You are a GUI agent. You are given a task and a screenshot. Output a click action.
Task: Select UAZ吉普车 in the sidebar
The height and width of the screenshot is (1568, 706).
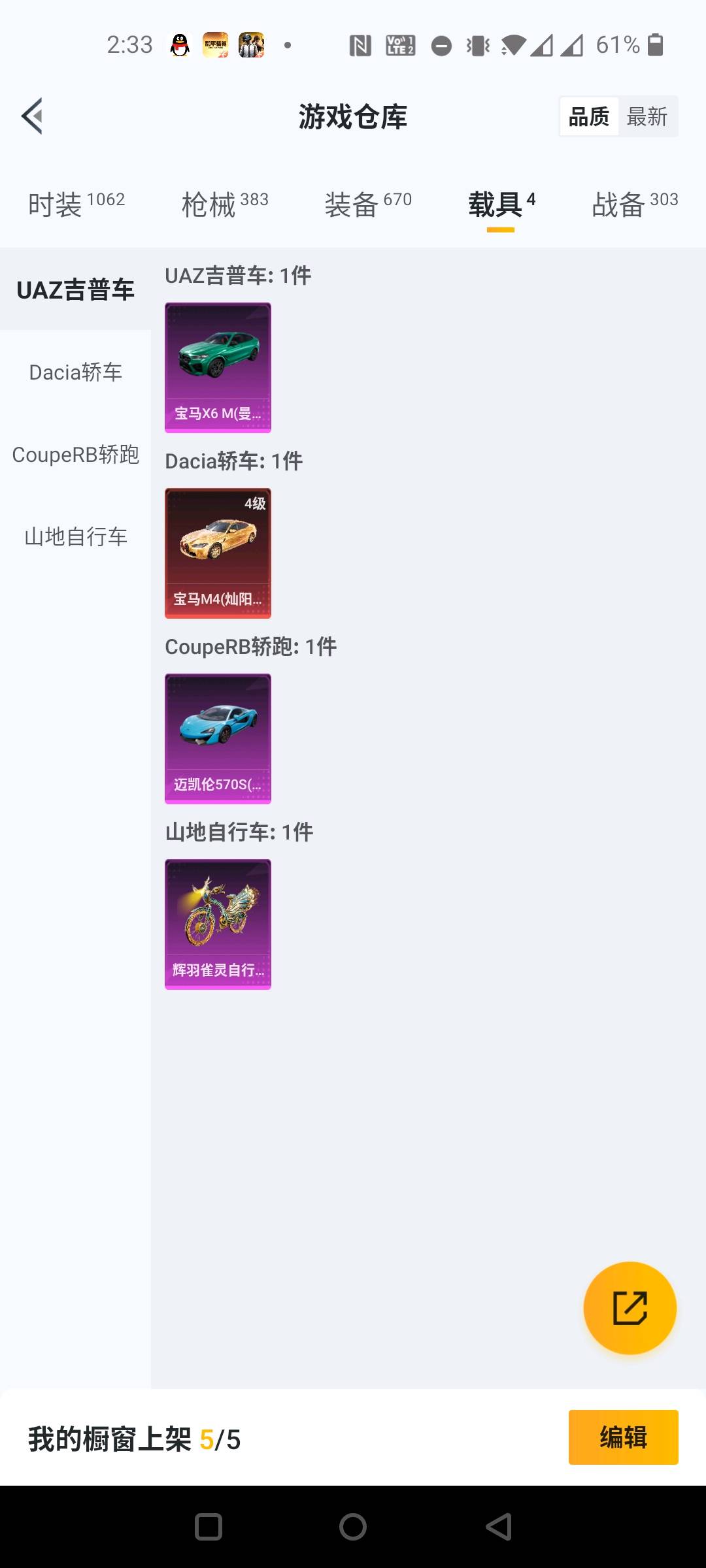coord(75,289)
